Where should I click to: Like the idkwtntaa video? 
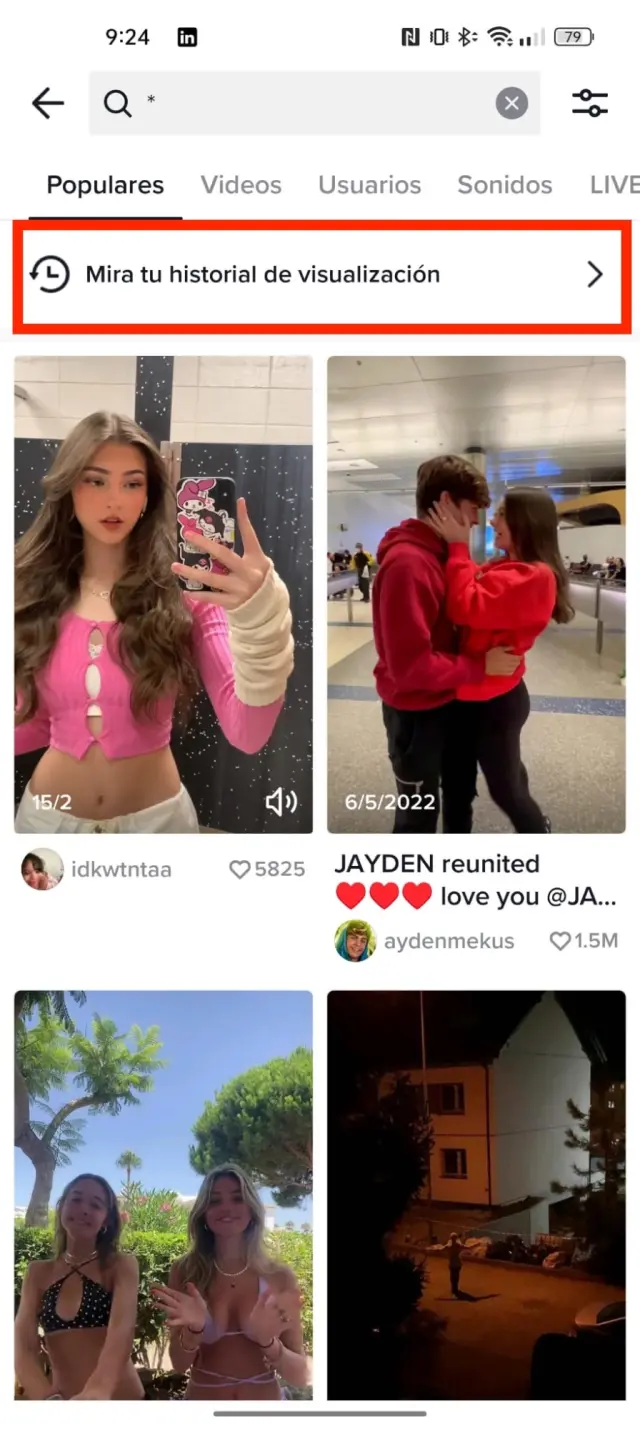pos(240,870)
